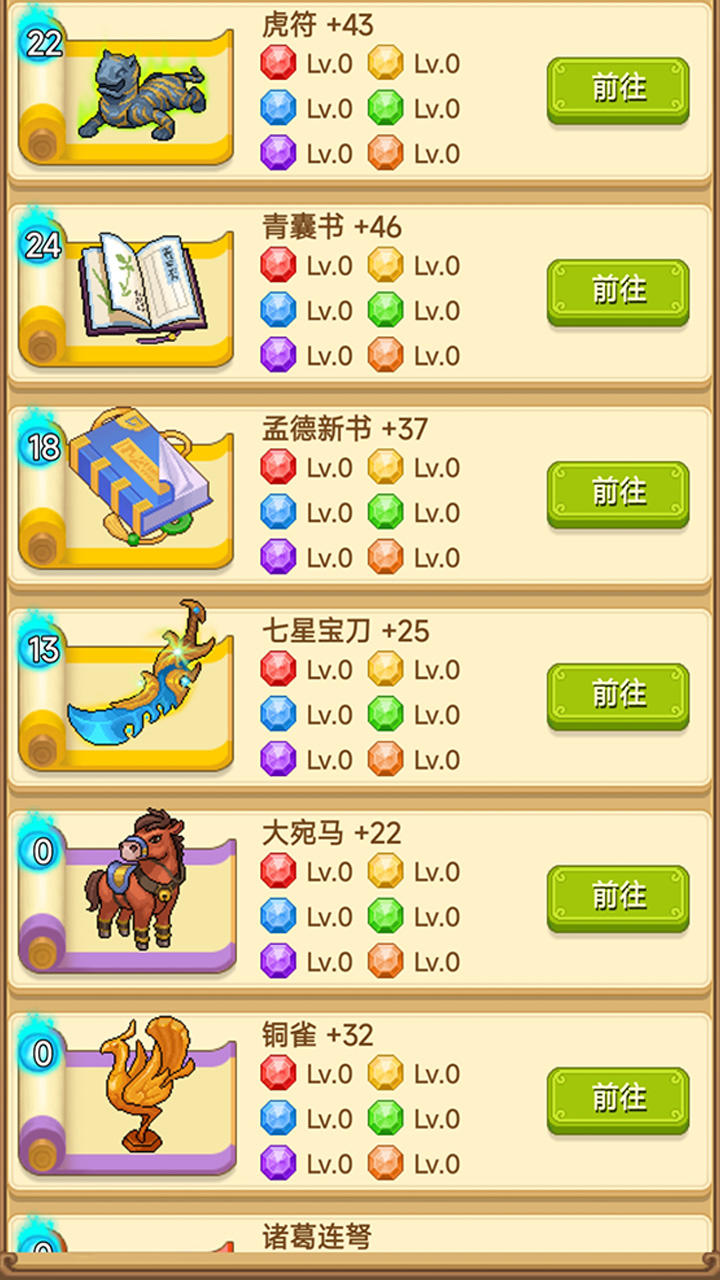Click the orange gem on the 七星宝刀 row

pos(386,756)
